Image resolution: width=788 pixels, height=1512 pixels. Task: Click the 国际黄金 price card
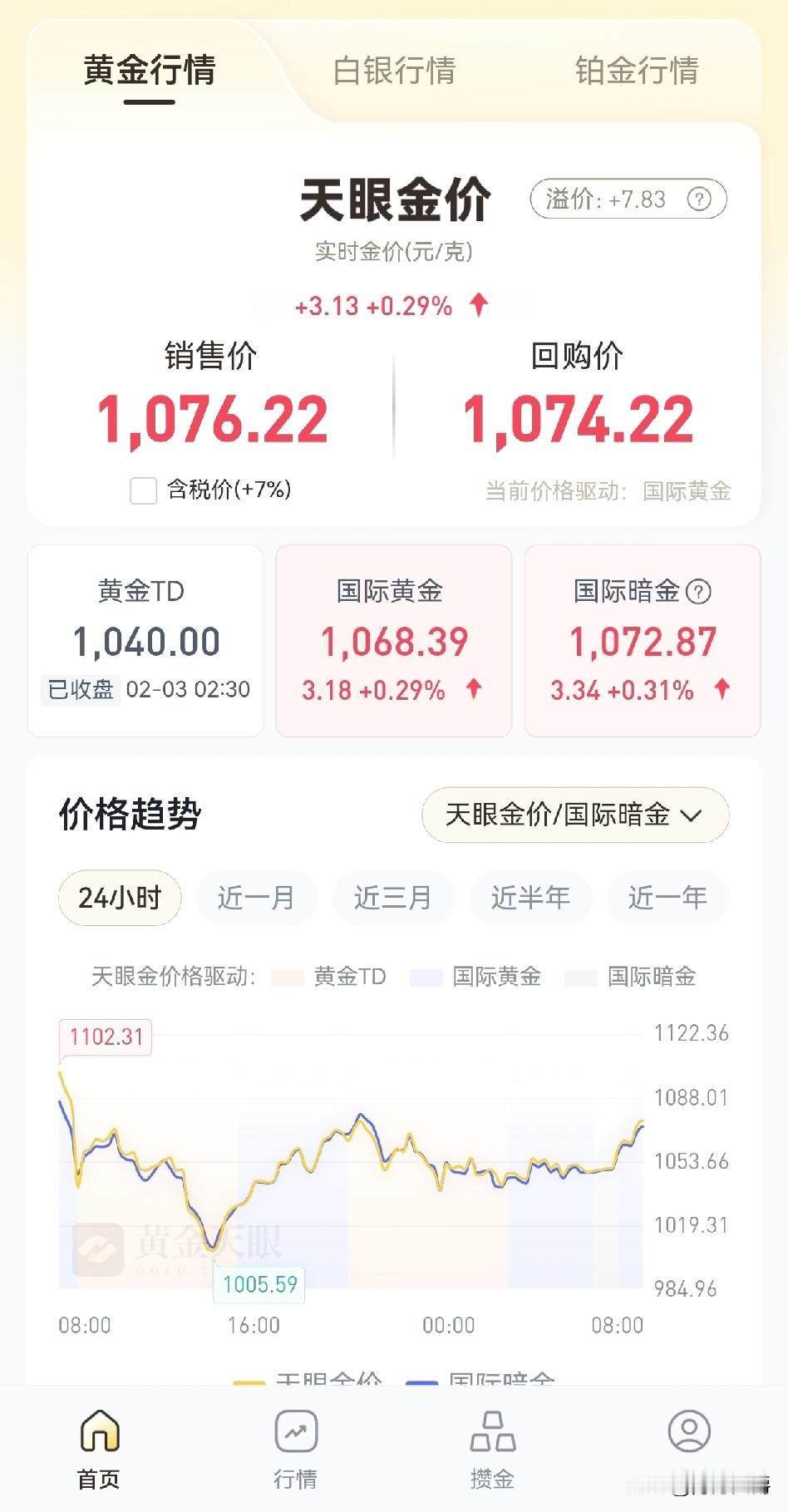pyautogui.click(x=392, y=640)
